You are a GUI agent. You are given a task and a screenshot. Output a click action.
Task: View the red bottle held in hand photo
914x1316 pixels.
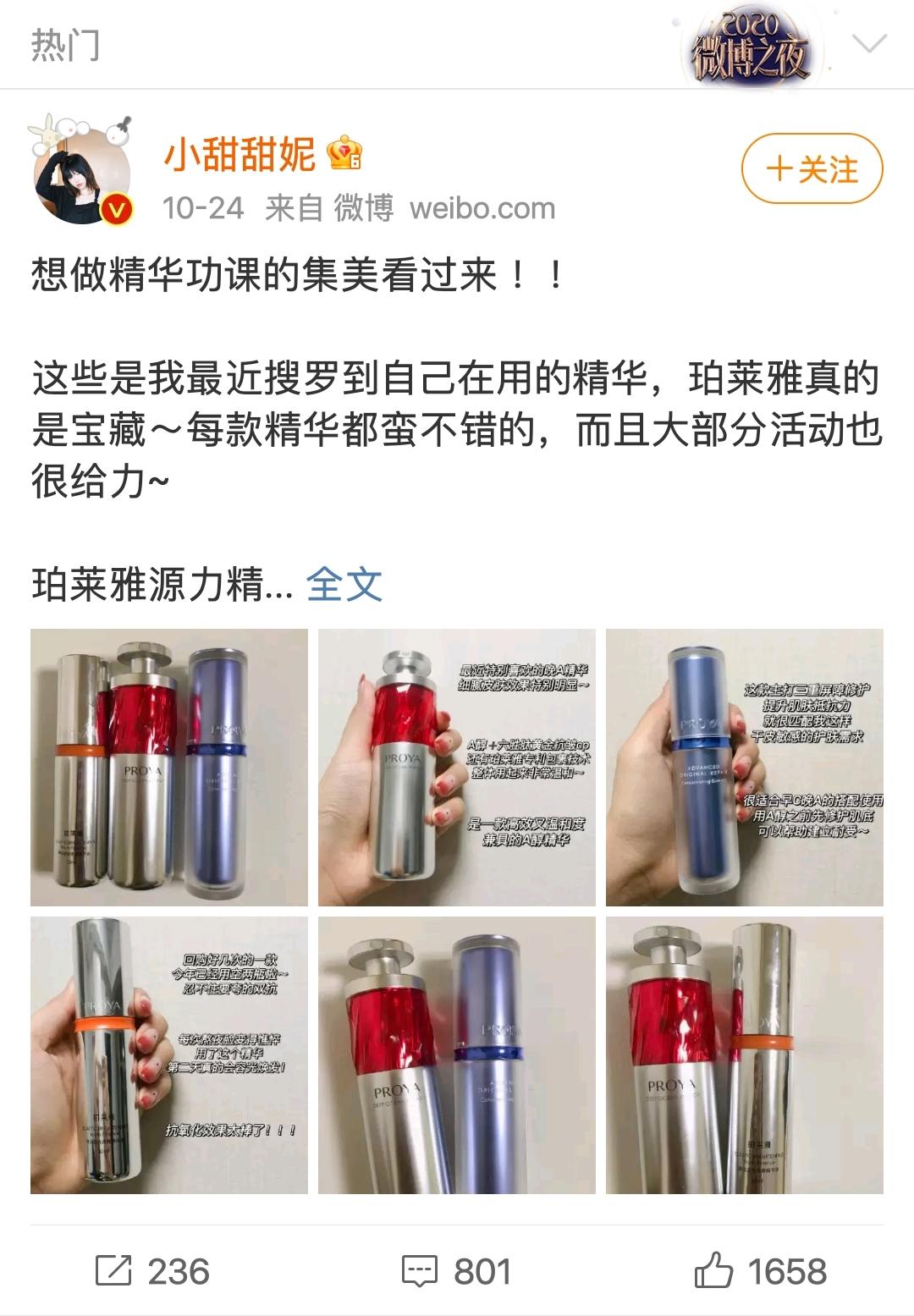(x=457, y=768)
